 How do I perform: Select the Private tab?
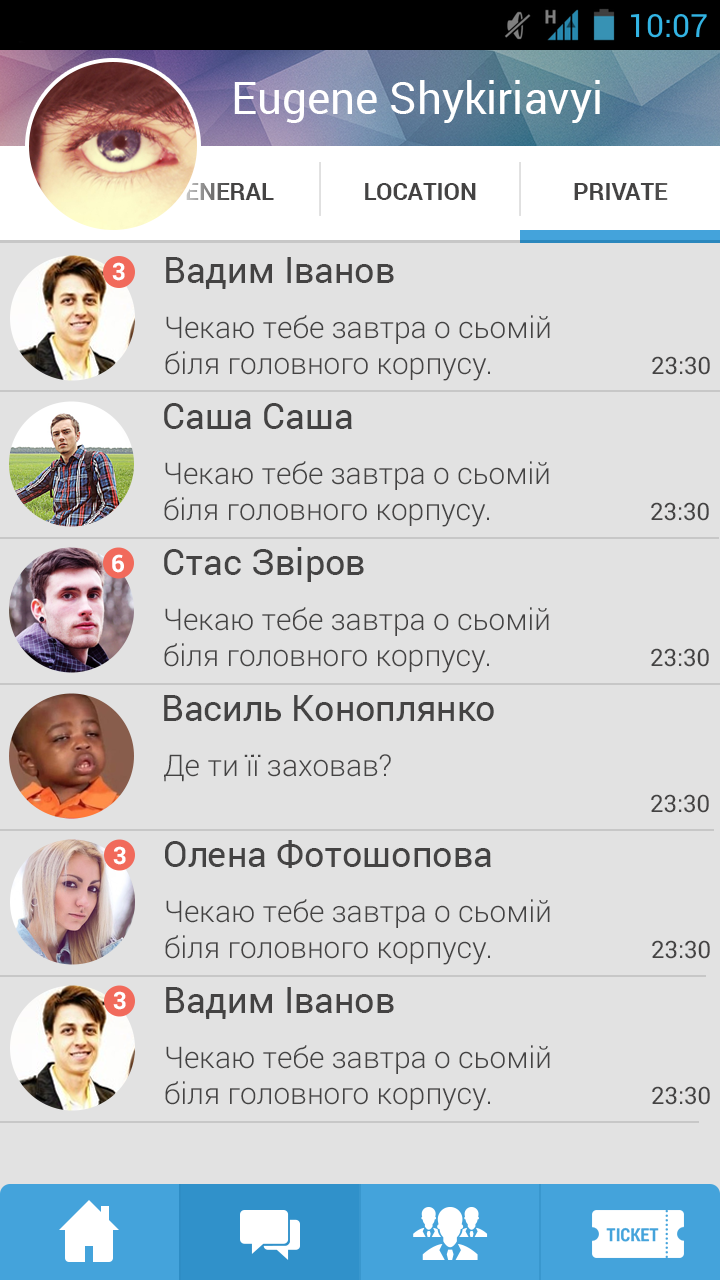tap(620, 192)
